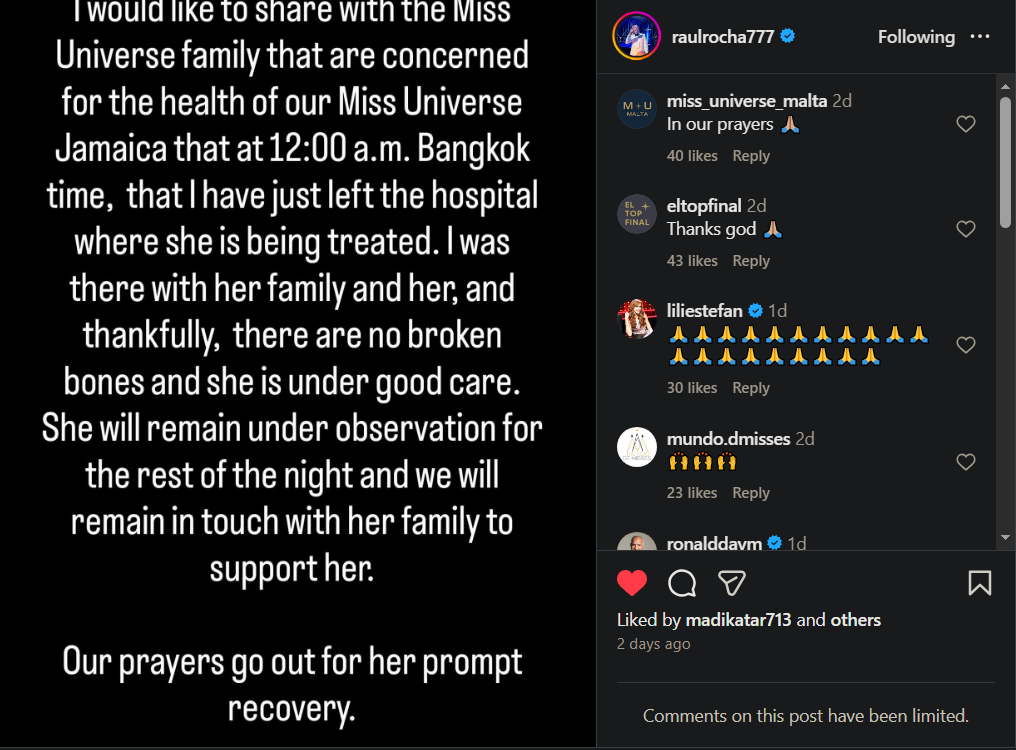The image size is (1016, 750).
Task: Open the post overflow menu
Action: pos(980,37)
